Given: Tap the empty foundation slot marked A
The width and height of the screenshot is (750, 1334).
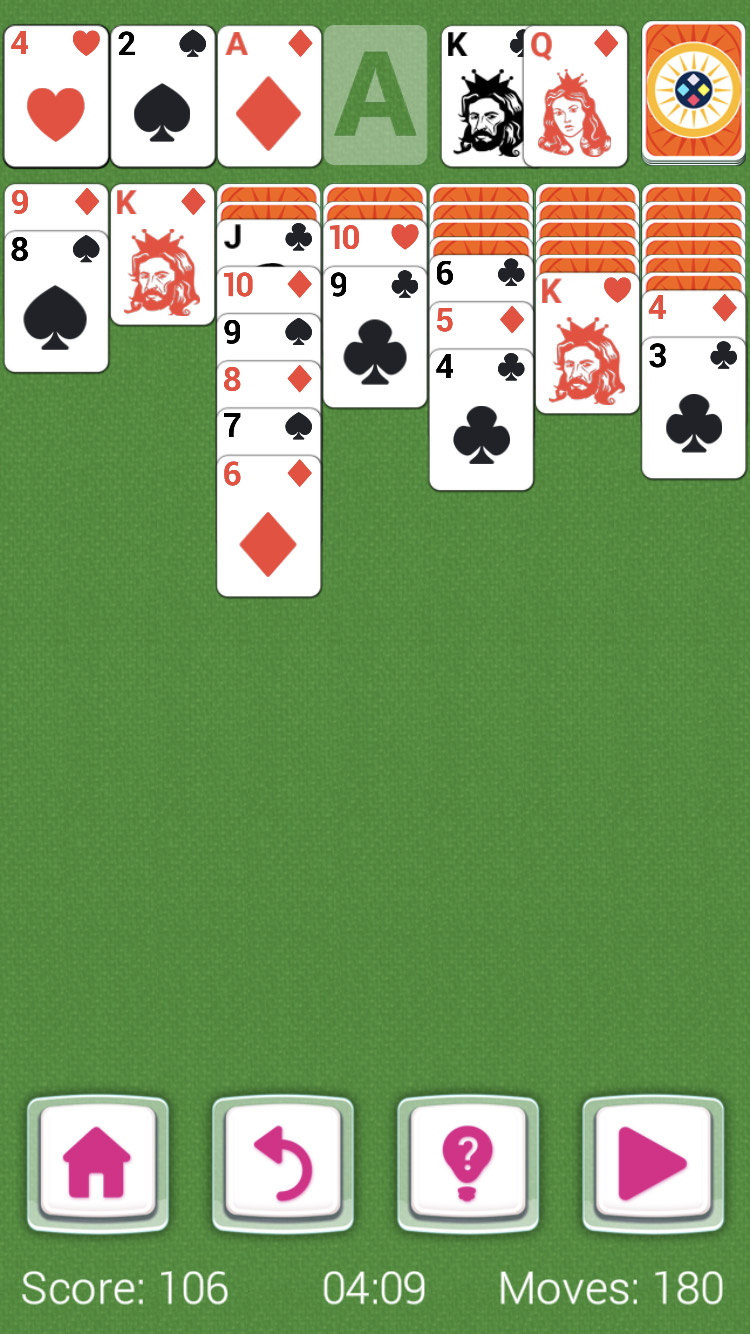Looking at the screenshot, I should [x=376, y=96].
